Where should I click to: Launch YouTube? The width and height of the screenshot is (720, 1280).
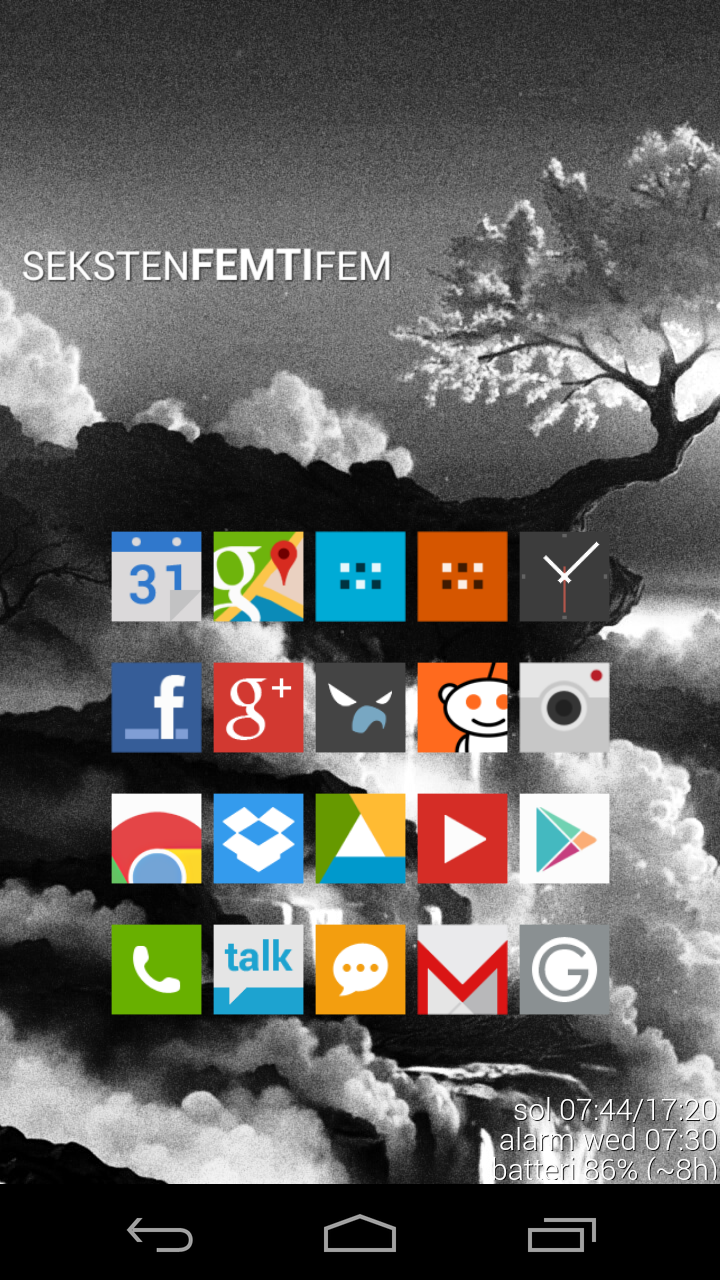coord(462,839)
